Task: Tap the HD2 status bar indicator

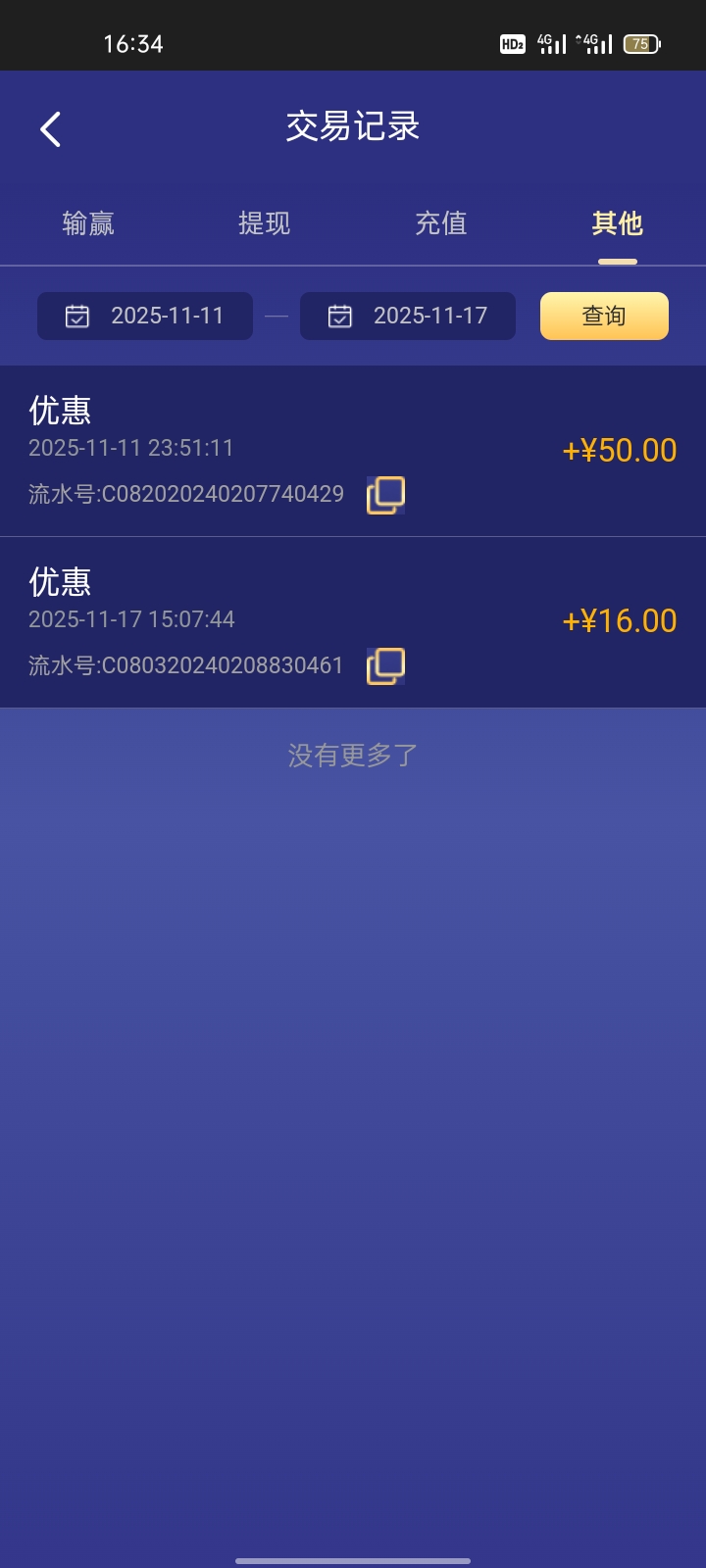Action: pos(512,43)
